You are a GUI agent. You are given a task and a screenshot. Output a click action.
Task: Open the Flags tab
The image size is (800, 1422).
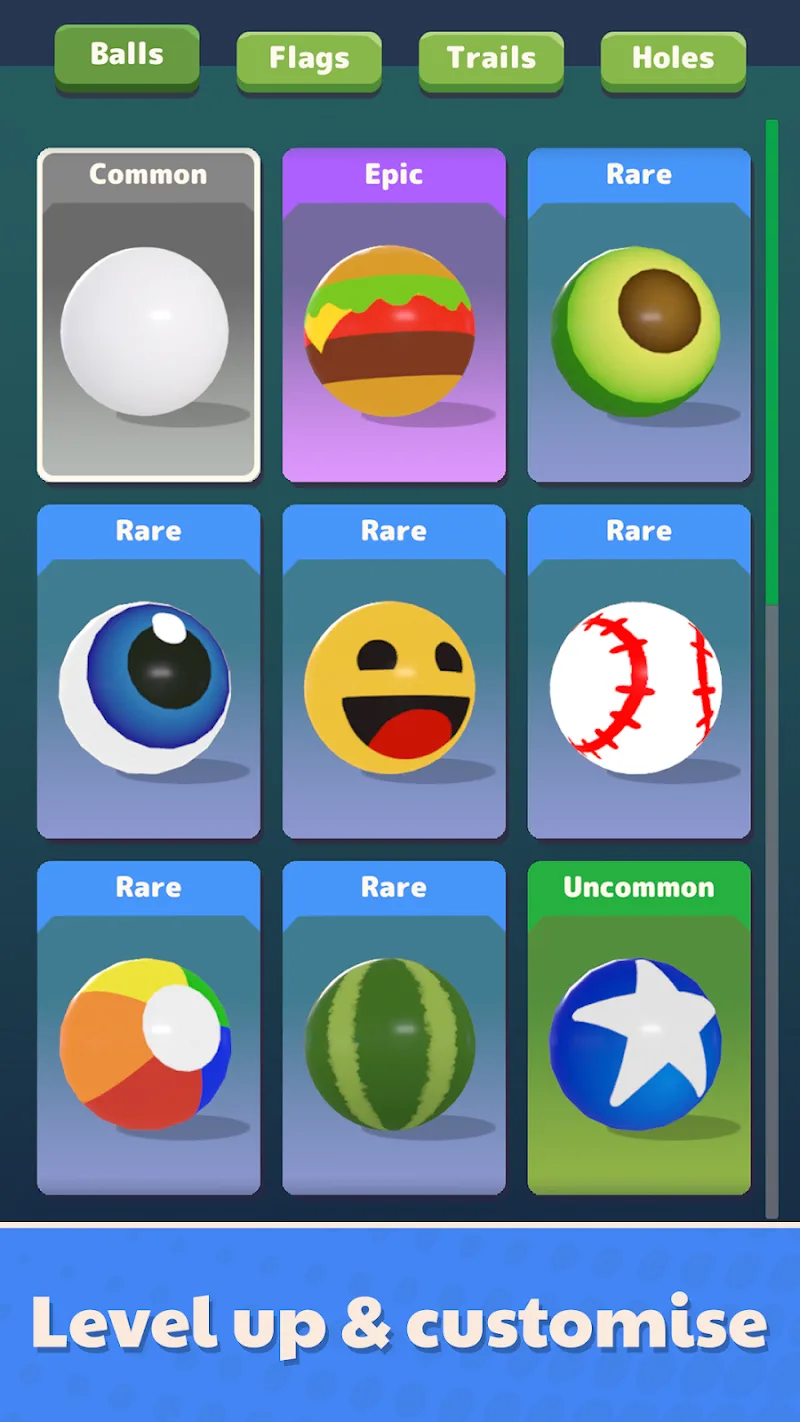[309, 59]
